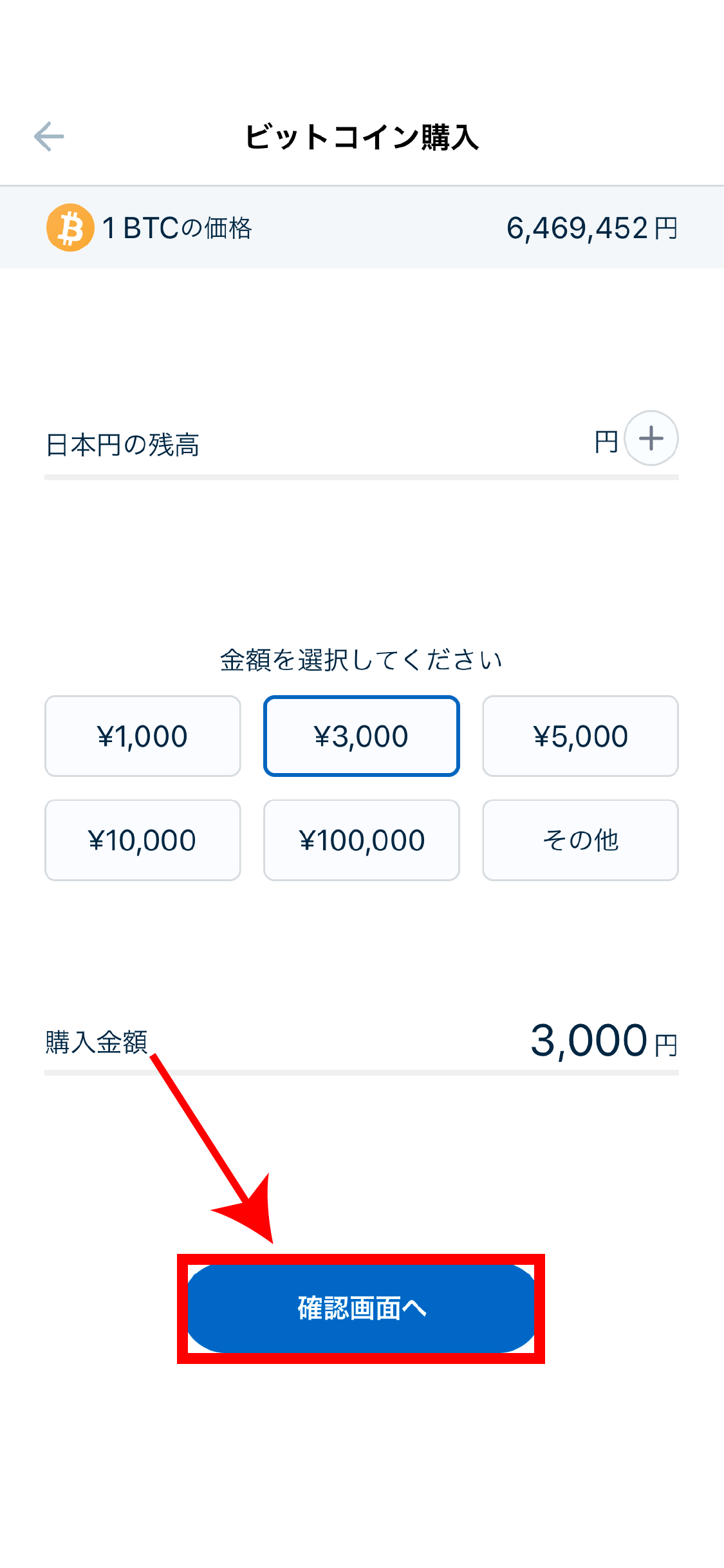Choose the ¥5,000 amount
724x1568 pixels.
580,736
